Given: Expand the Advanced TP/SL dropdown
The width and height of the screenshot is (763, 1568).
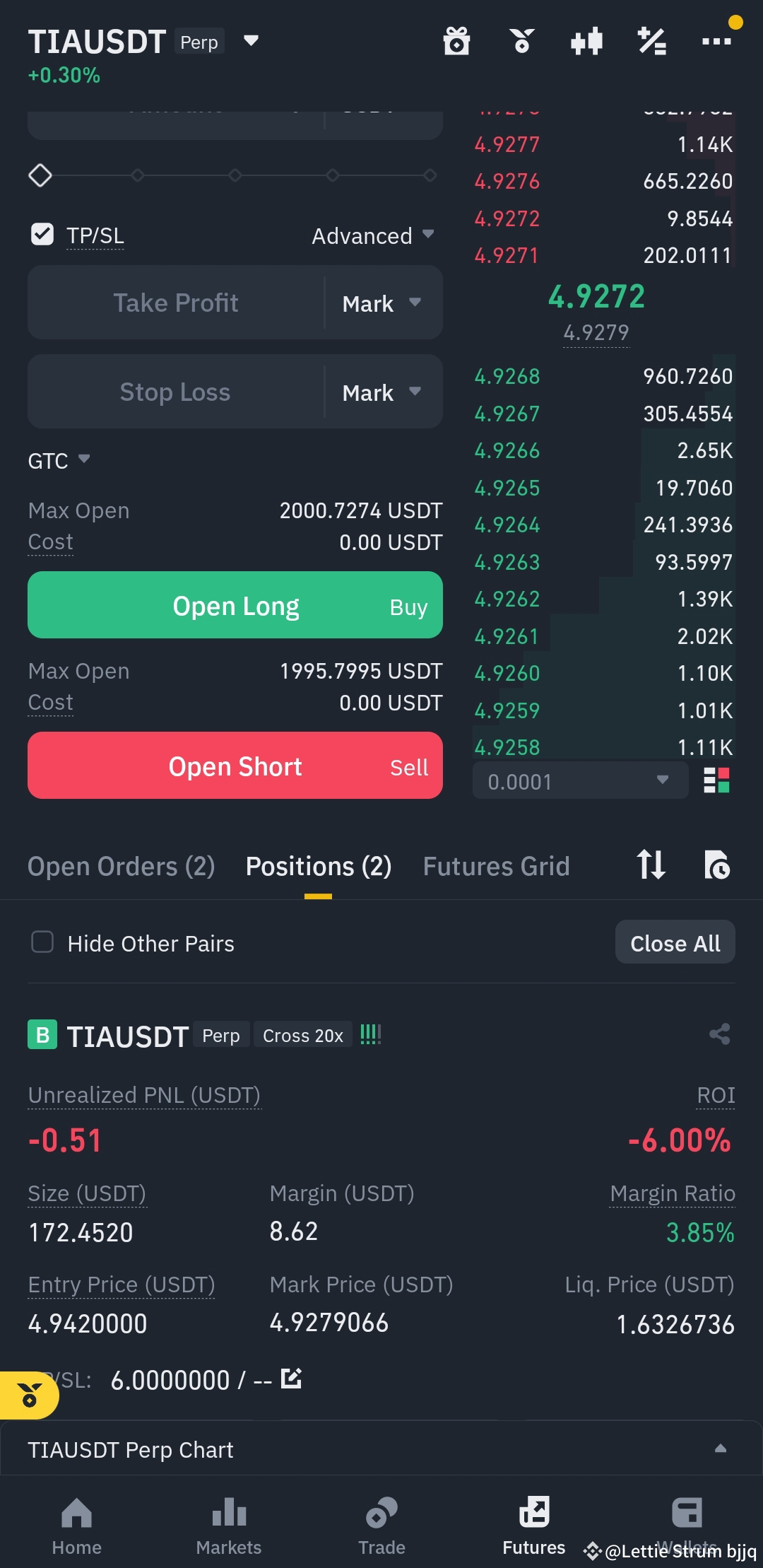Looking at the screenshot, I should click(x=372, y=235).
